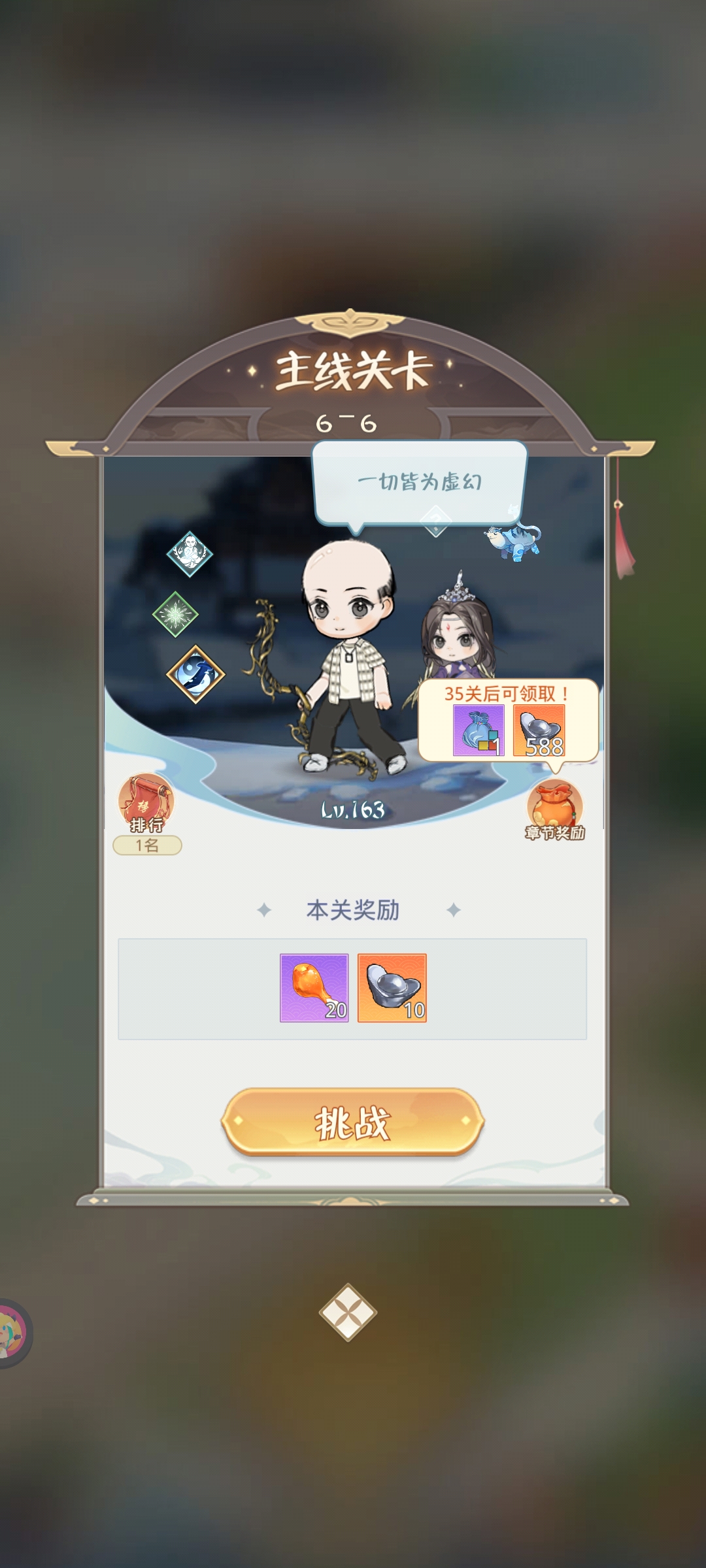706x1568 pixels.
Task: Tap the 挑战 challenge button
Action: (352, 1121)
